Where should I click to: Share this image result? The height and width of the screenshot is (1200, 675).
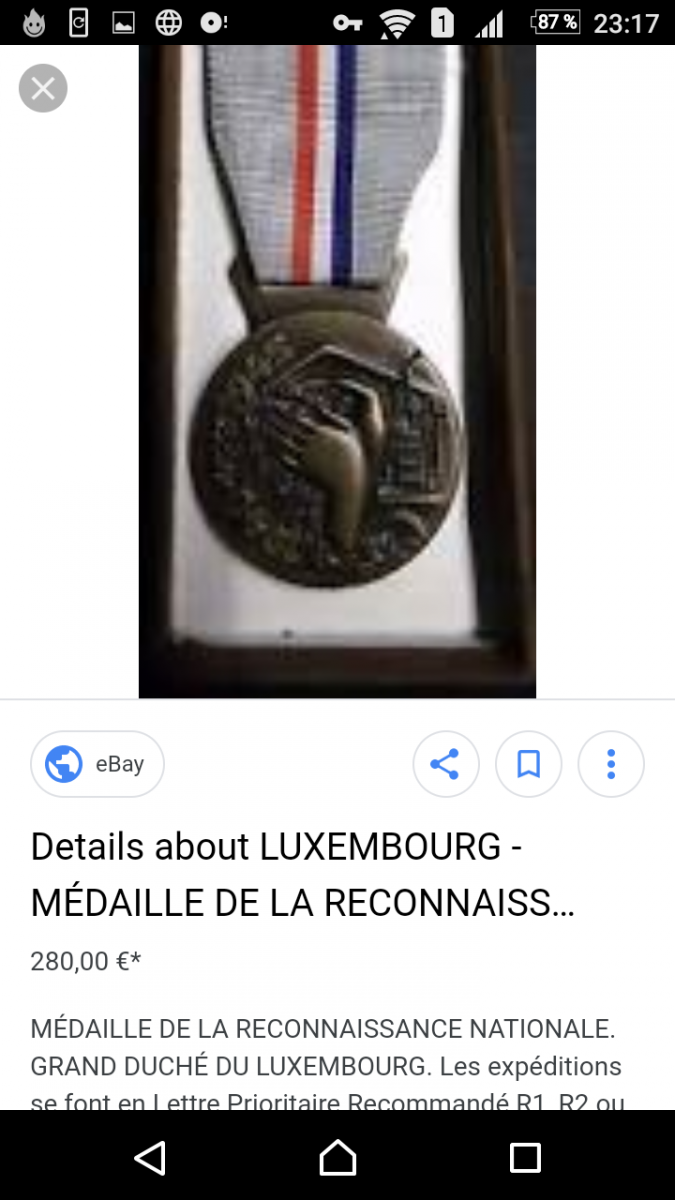point(445,765)
